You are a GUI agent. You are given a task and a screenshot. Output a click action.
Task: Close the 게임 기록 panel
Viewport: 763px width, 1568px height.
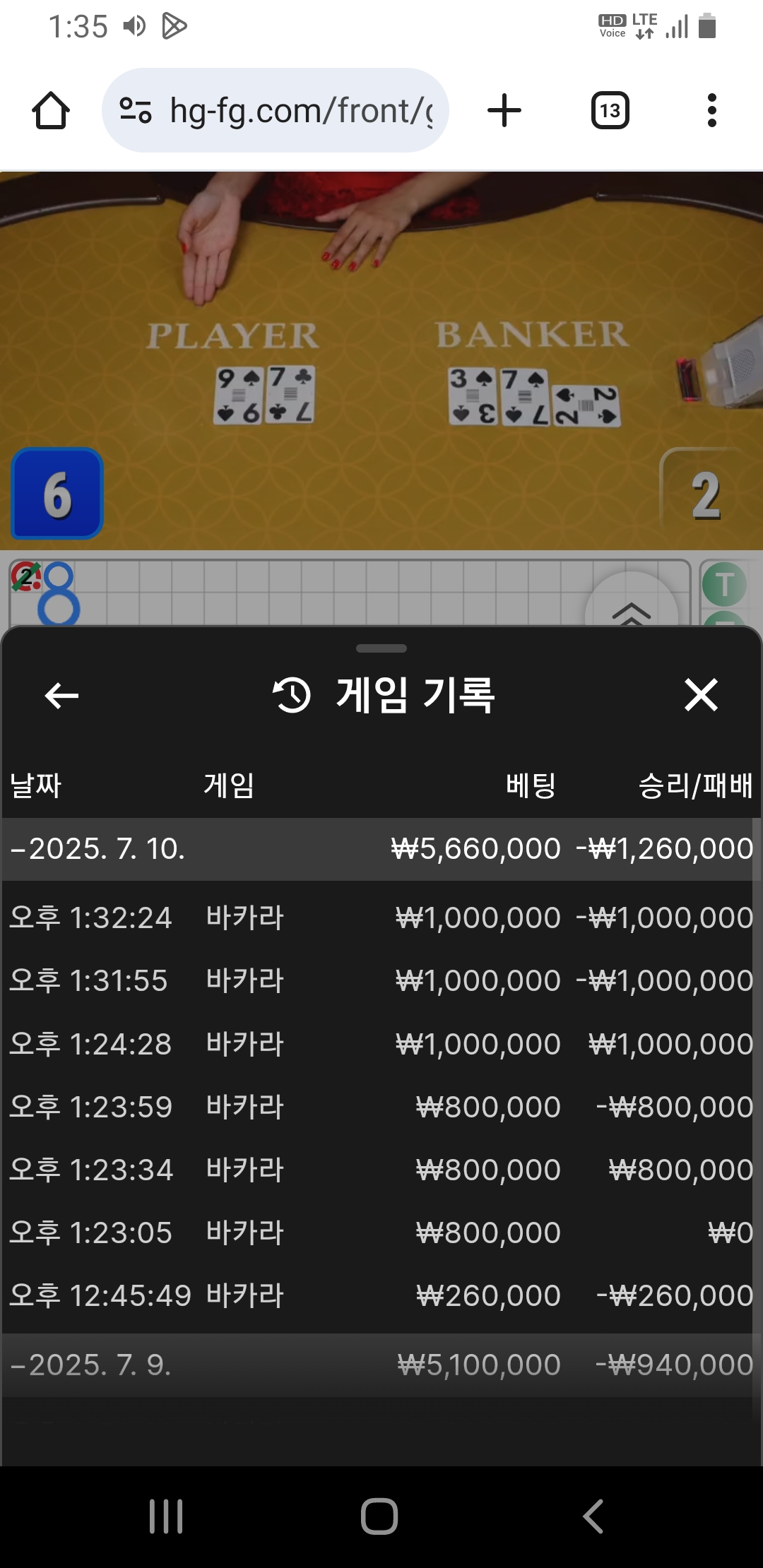(x=701, y=694)
